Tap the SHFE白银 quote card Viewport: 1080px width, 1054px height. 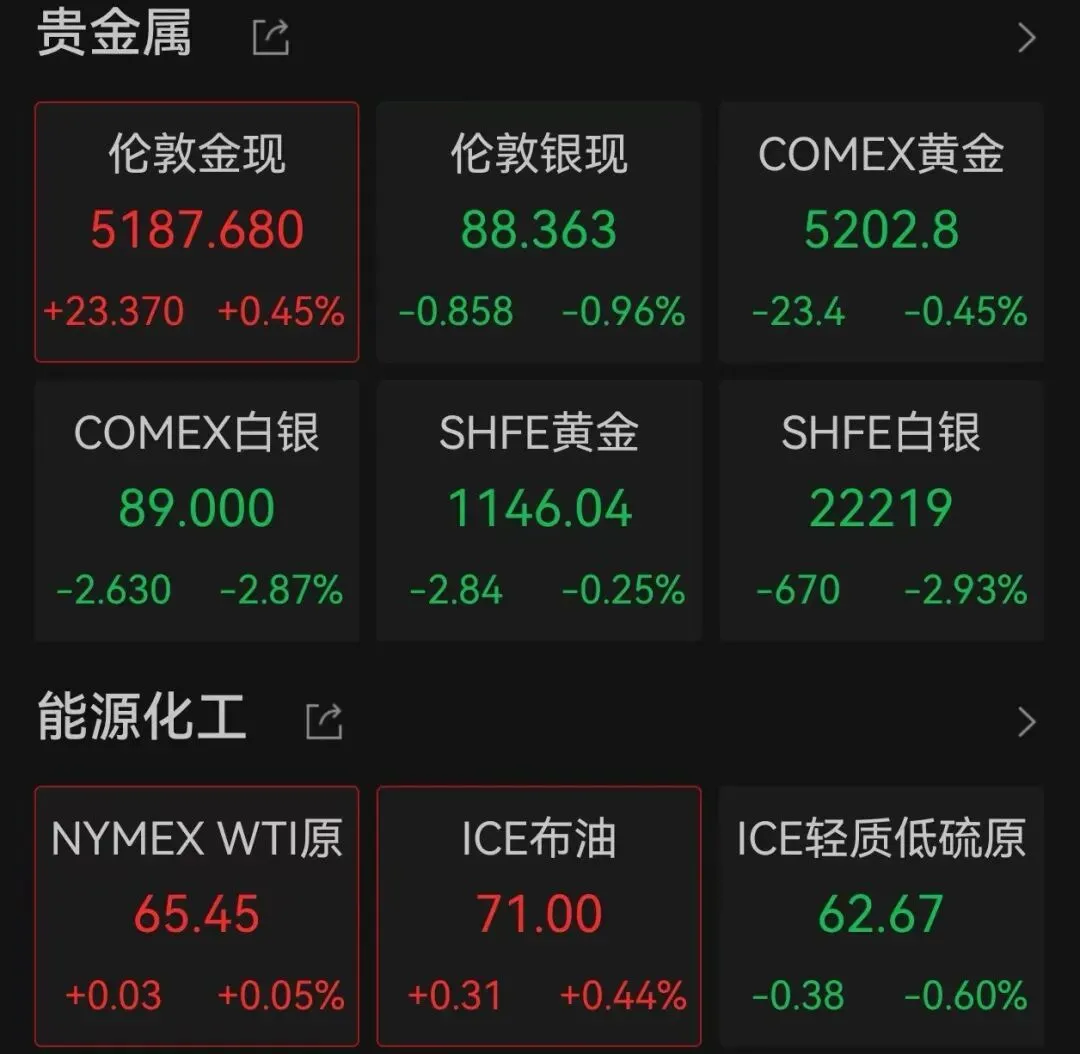tap(881, 510)
